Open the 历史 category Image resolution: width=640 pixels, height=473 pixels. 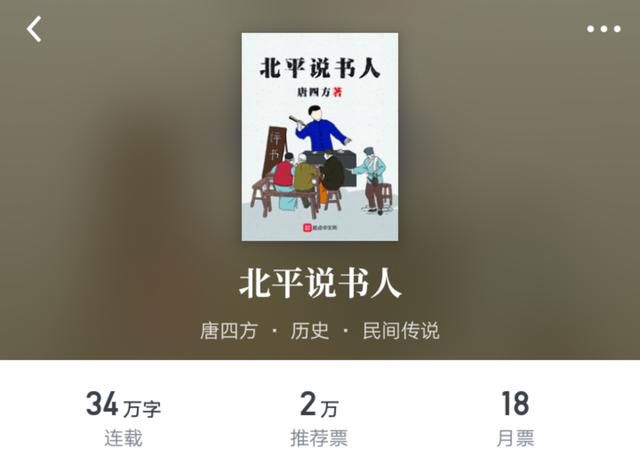point(310,330)
